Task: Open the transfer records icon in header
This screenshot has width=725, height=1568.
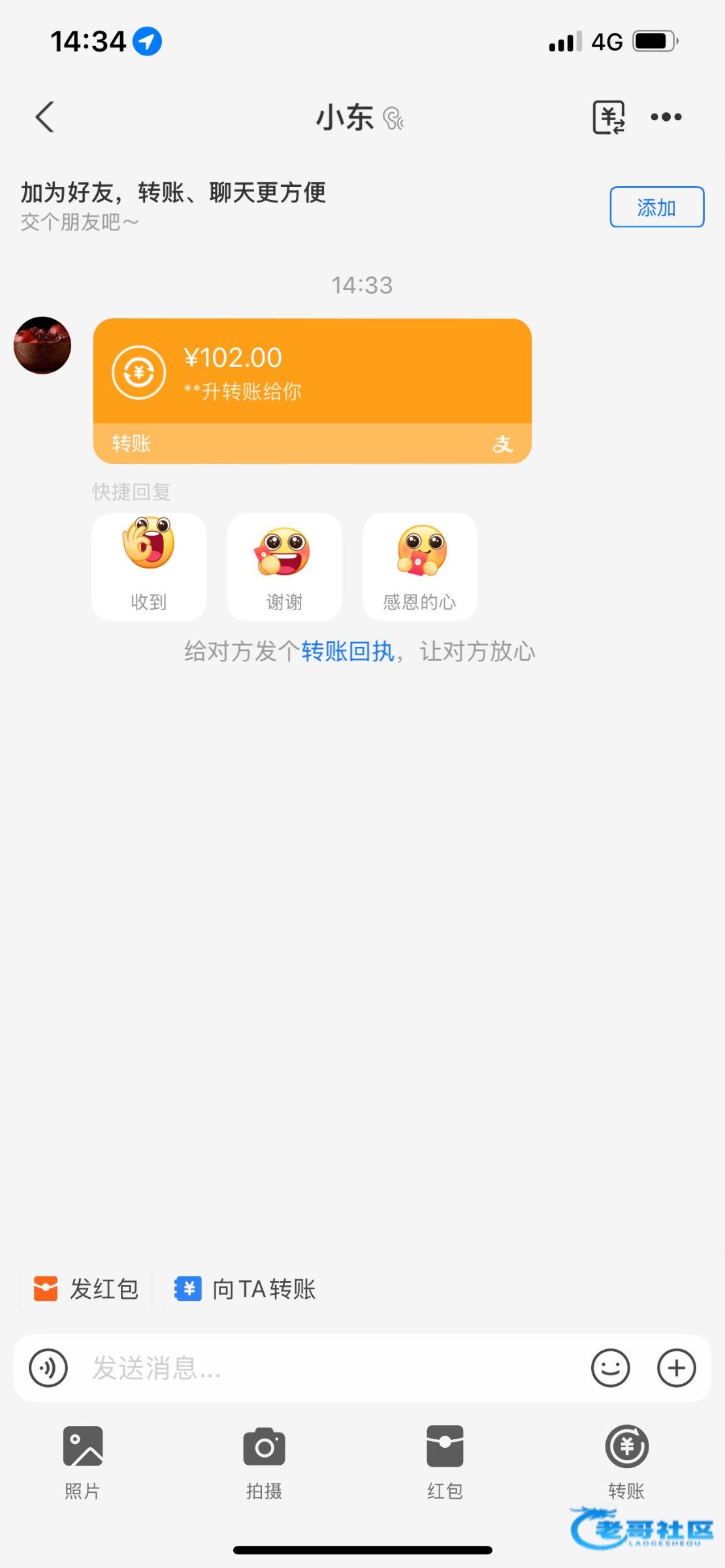Action: [x=608, y=118]
